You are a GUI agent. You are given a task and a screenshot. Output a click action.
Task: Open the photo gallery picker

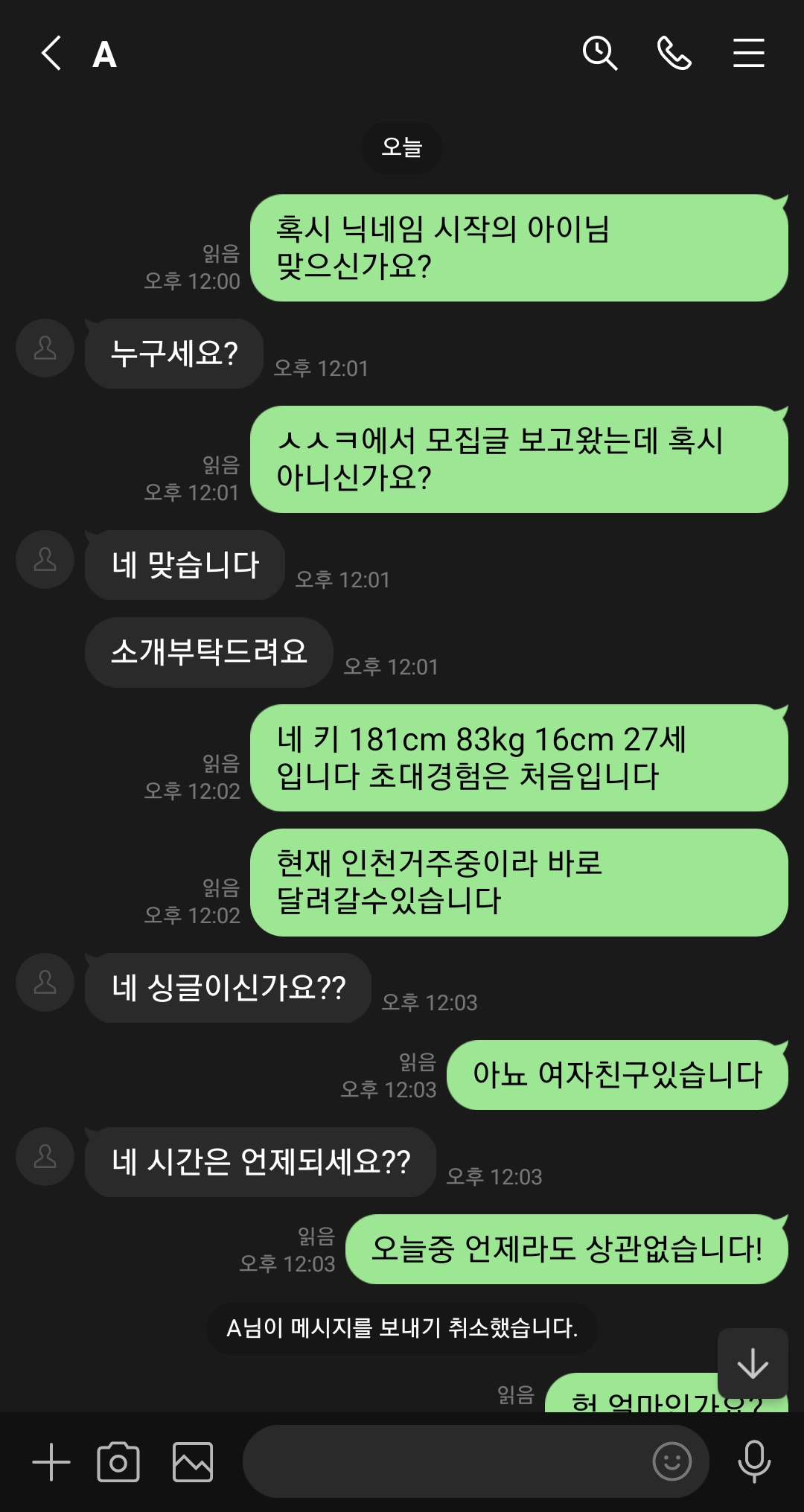pyautogui.click(x=193, y=1461)
